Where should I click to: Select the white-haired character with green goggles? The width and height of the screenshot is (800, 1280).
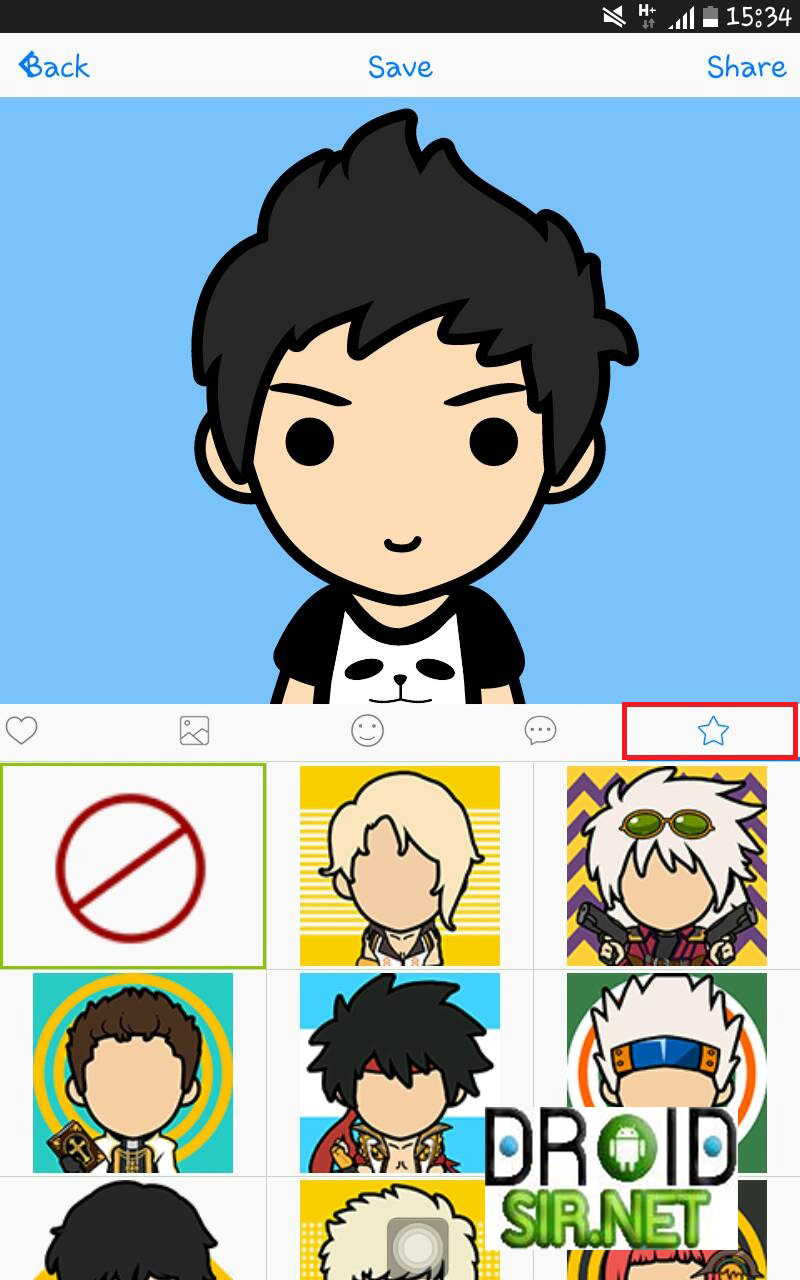pyautogui.click(x=666, y=866)
